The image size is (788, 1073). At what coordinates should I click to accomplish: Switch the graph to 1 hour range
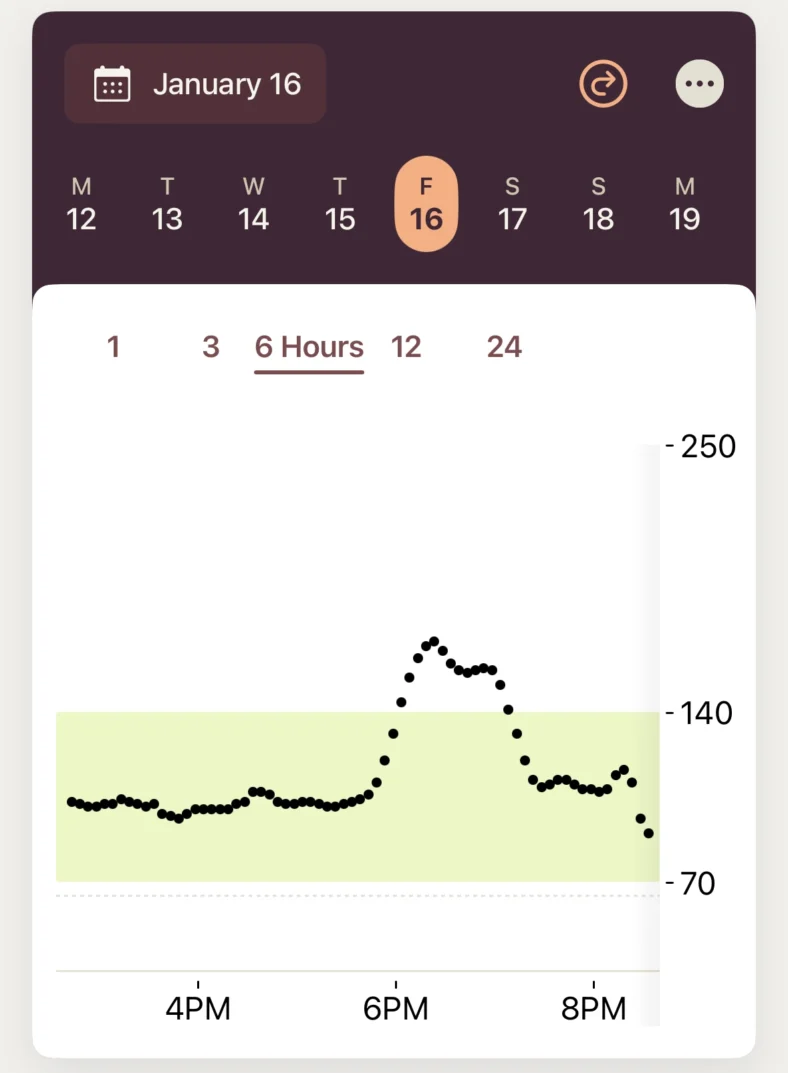[113, 347]
